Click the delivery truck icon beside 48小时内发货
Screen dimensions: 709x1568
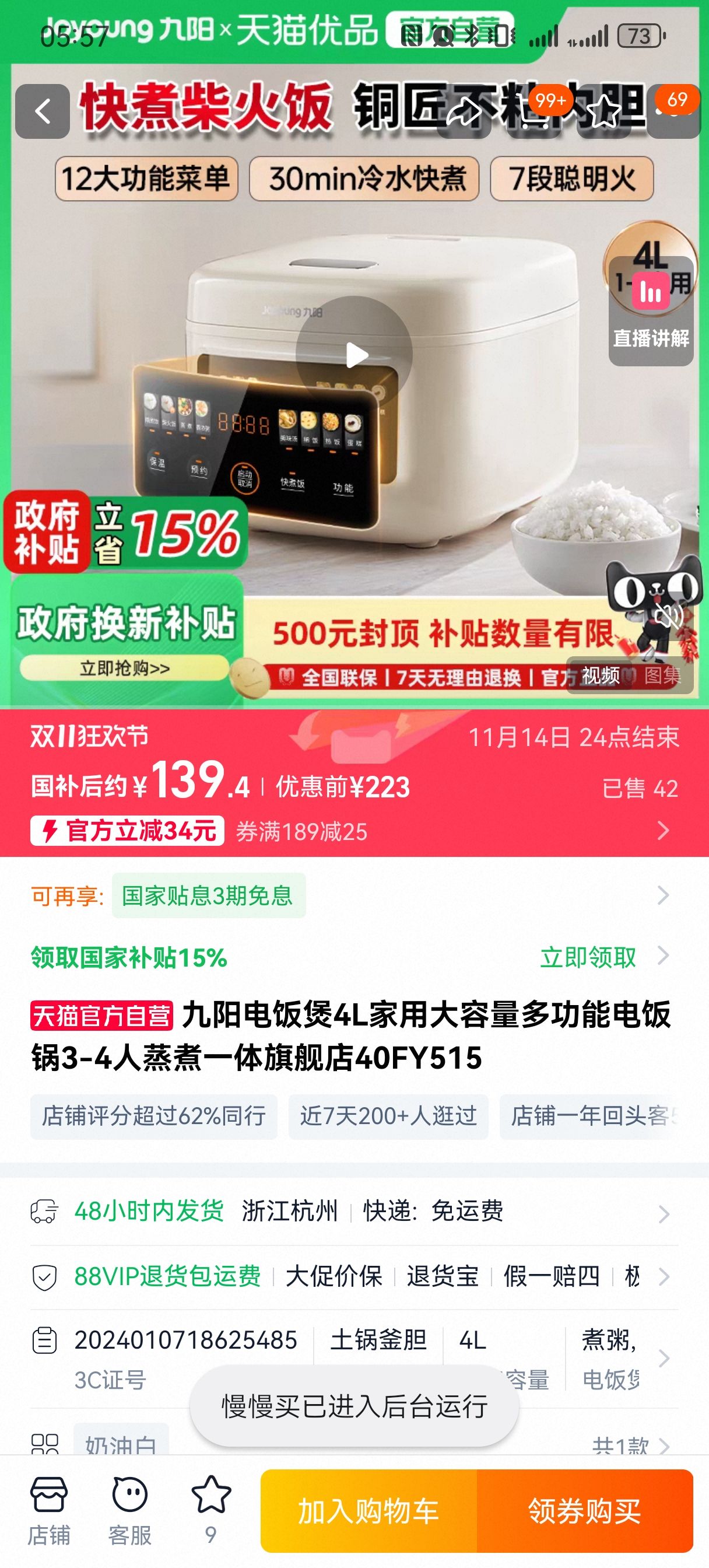click(x=43, y=1212)
